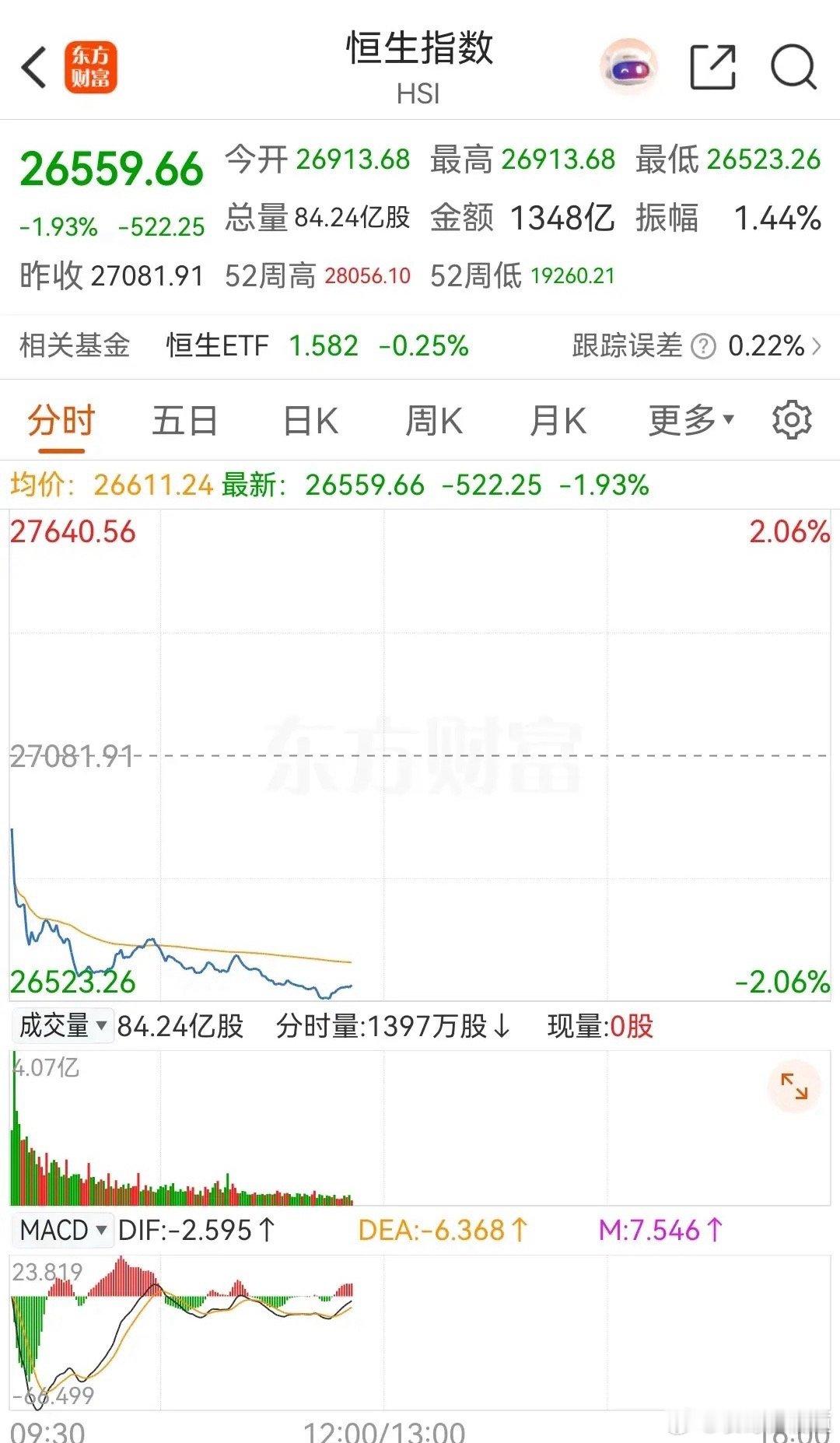Tap the back arrow to return
This screenshot has height=1443, width=840.
tap(33, 66)
